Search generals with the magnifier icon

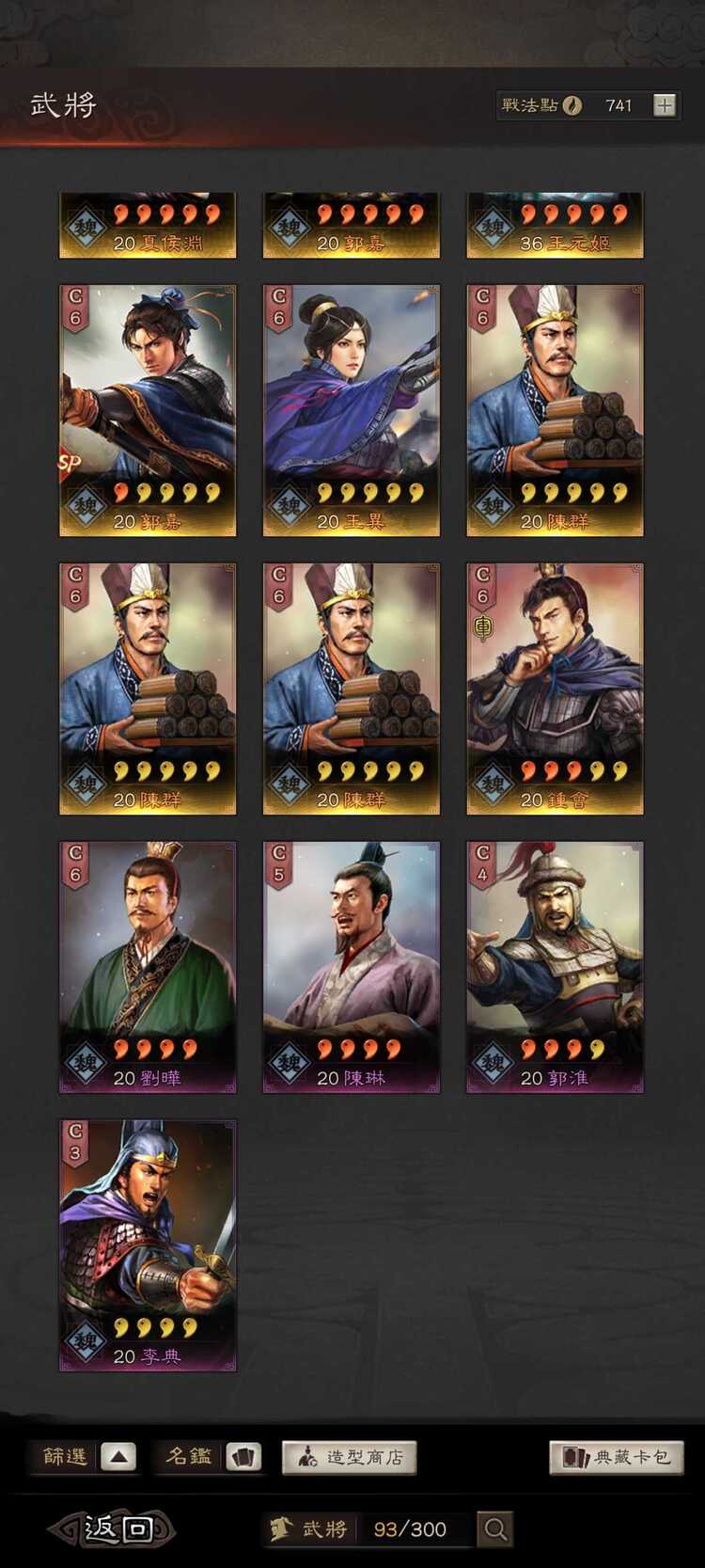[495, 1528]
